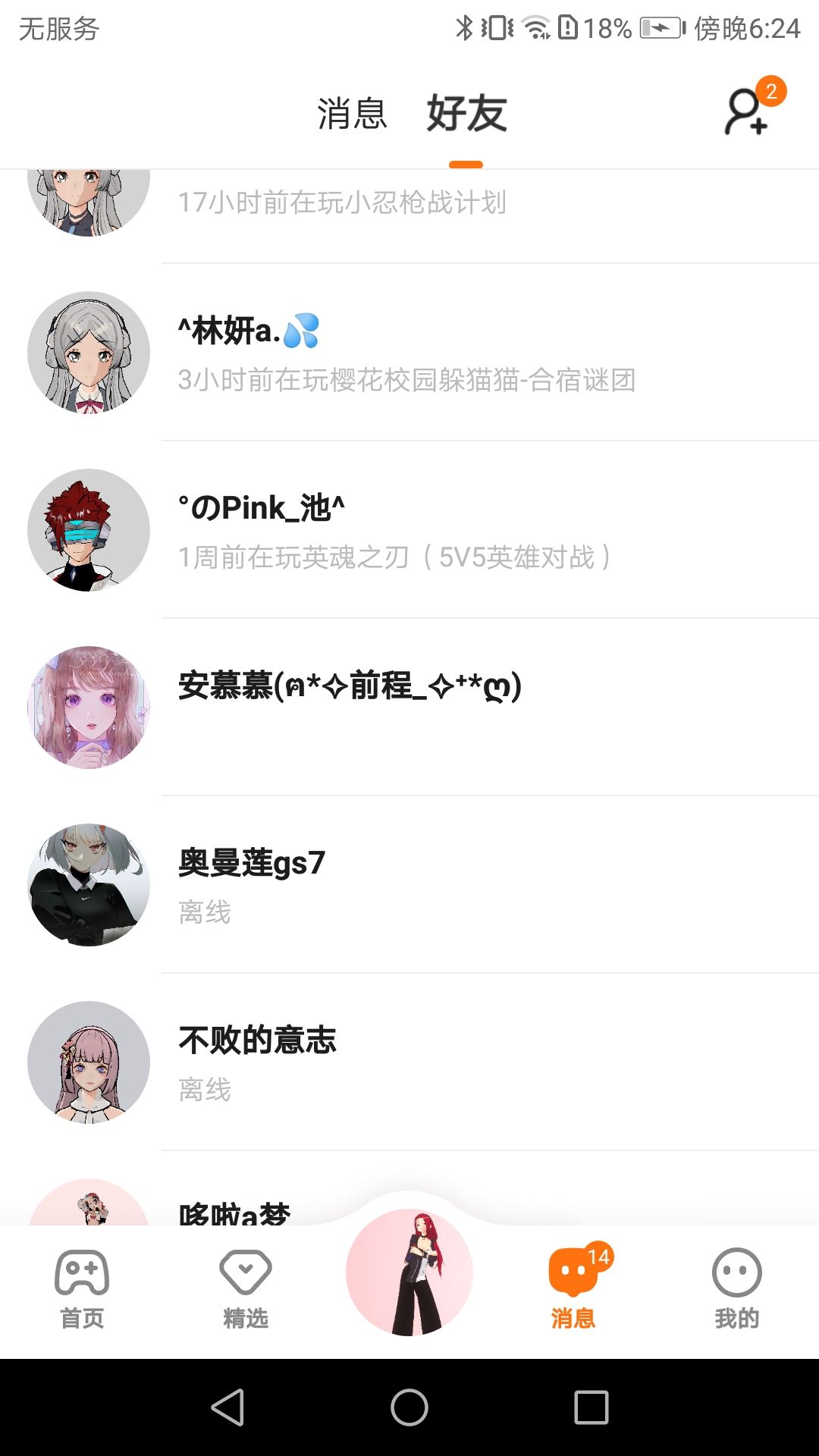Go to the 首页 bottom tab
819x1456 pixels.
82,1289
